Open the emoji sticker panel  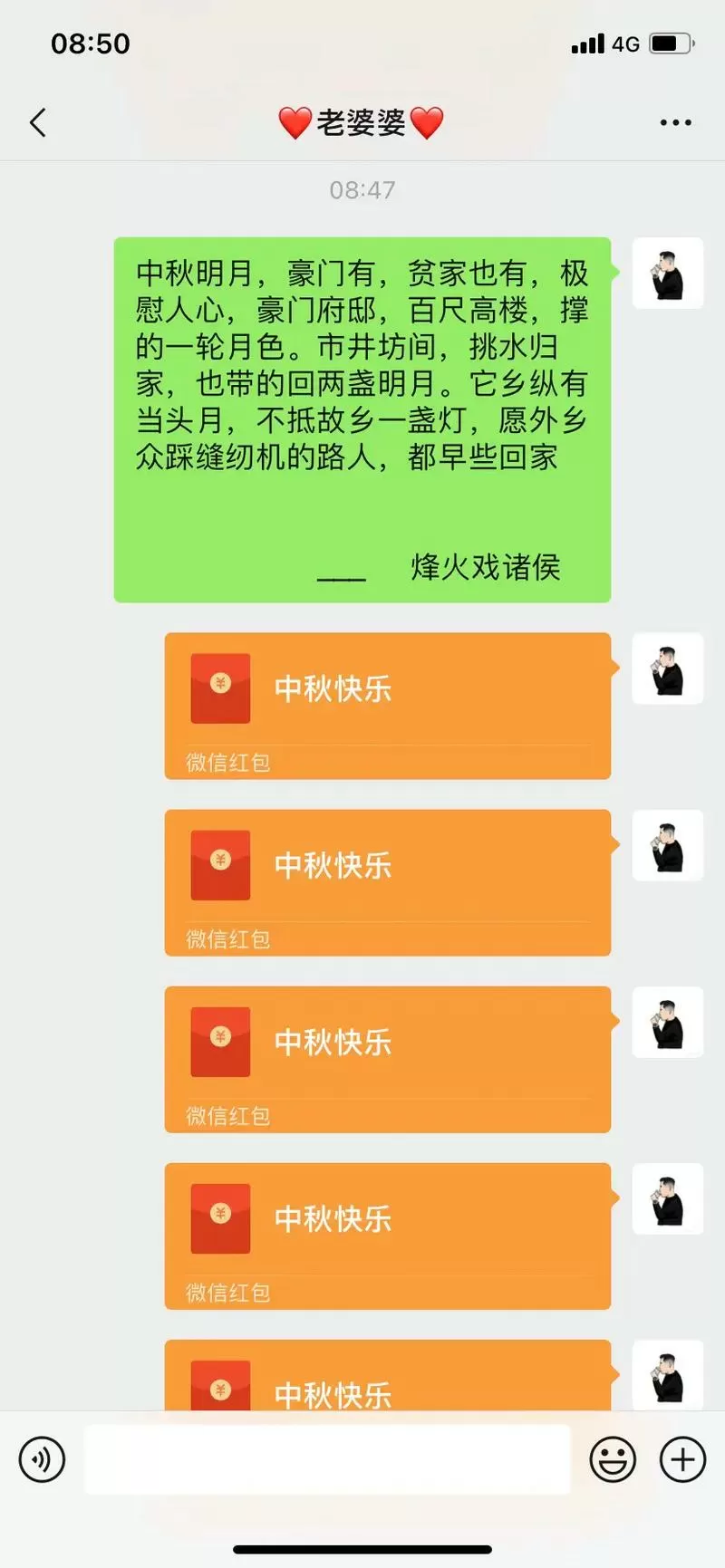click(613, 1459)
